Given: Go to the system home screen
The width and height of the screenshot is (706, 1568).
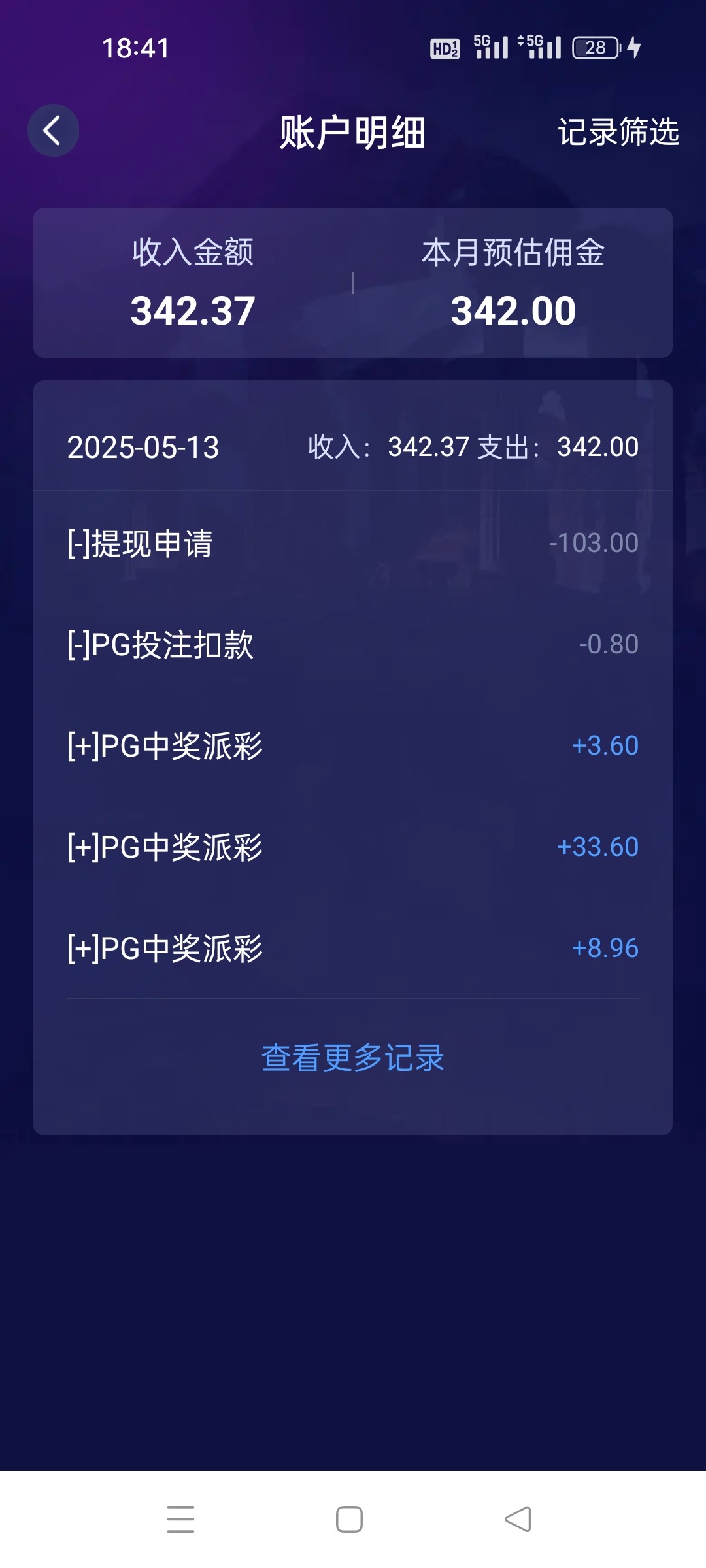Looking at the screenshot, I should (349, 1519).
